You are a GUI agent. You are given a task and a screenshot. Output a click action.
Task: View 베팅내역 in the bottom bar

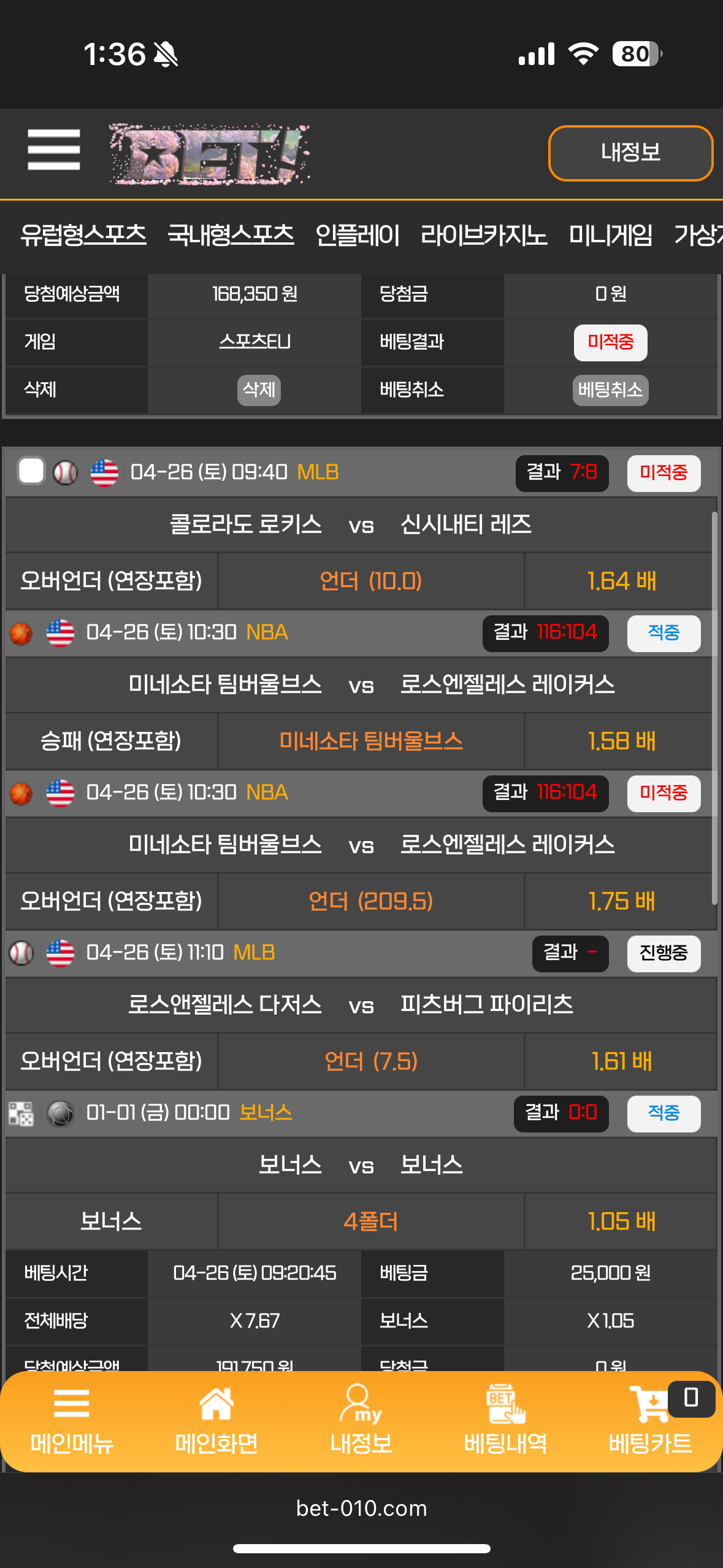[x=505, y=1421]
